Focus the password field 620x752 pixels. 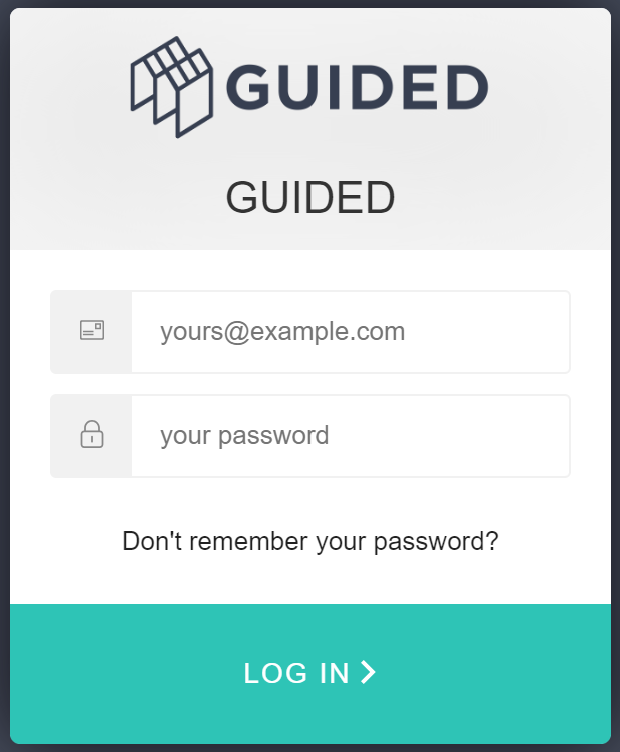click(349, 436)
